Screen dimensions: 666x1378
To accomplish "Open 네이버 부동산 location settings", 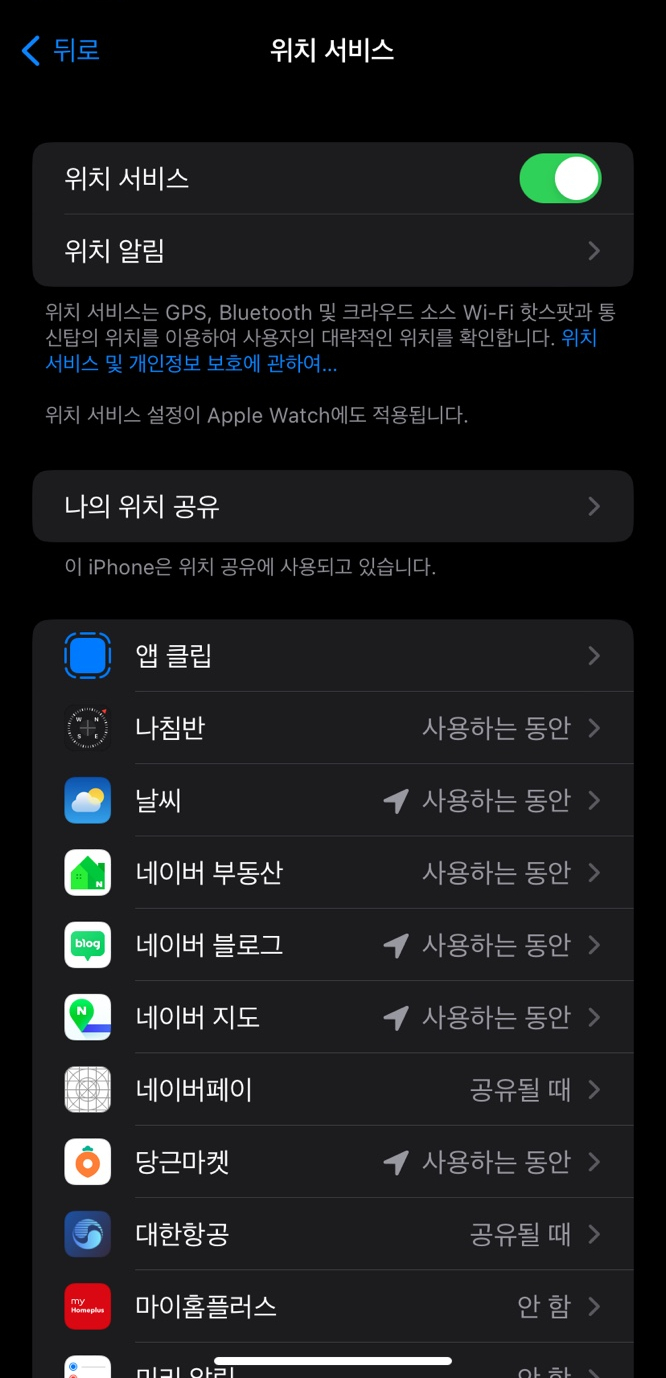I will pyautogui.click(x=333, y=872).
